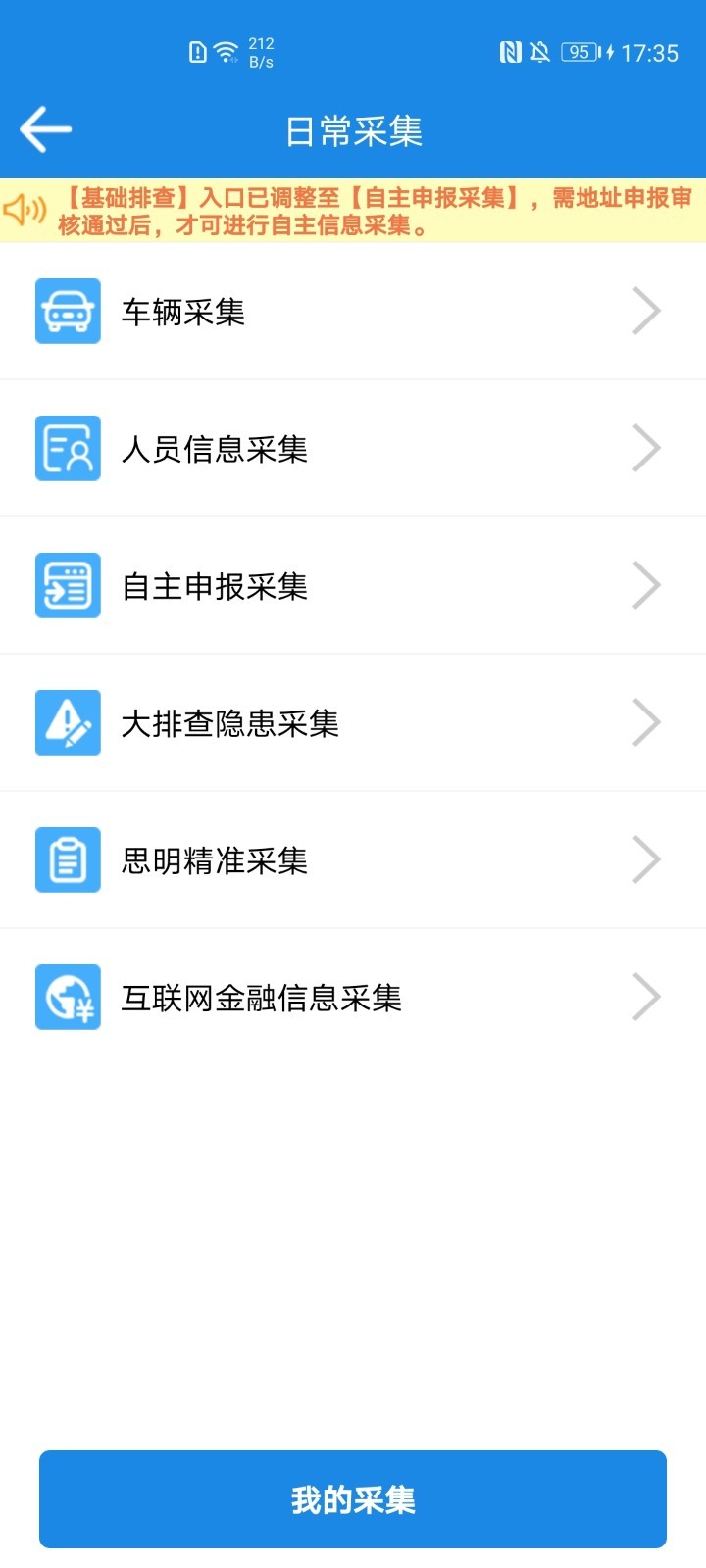Open the 大排查隐患采集 row arrow

[x=645, y=722]
